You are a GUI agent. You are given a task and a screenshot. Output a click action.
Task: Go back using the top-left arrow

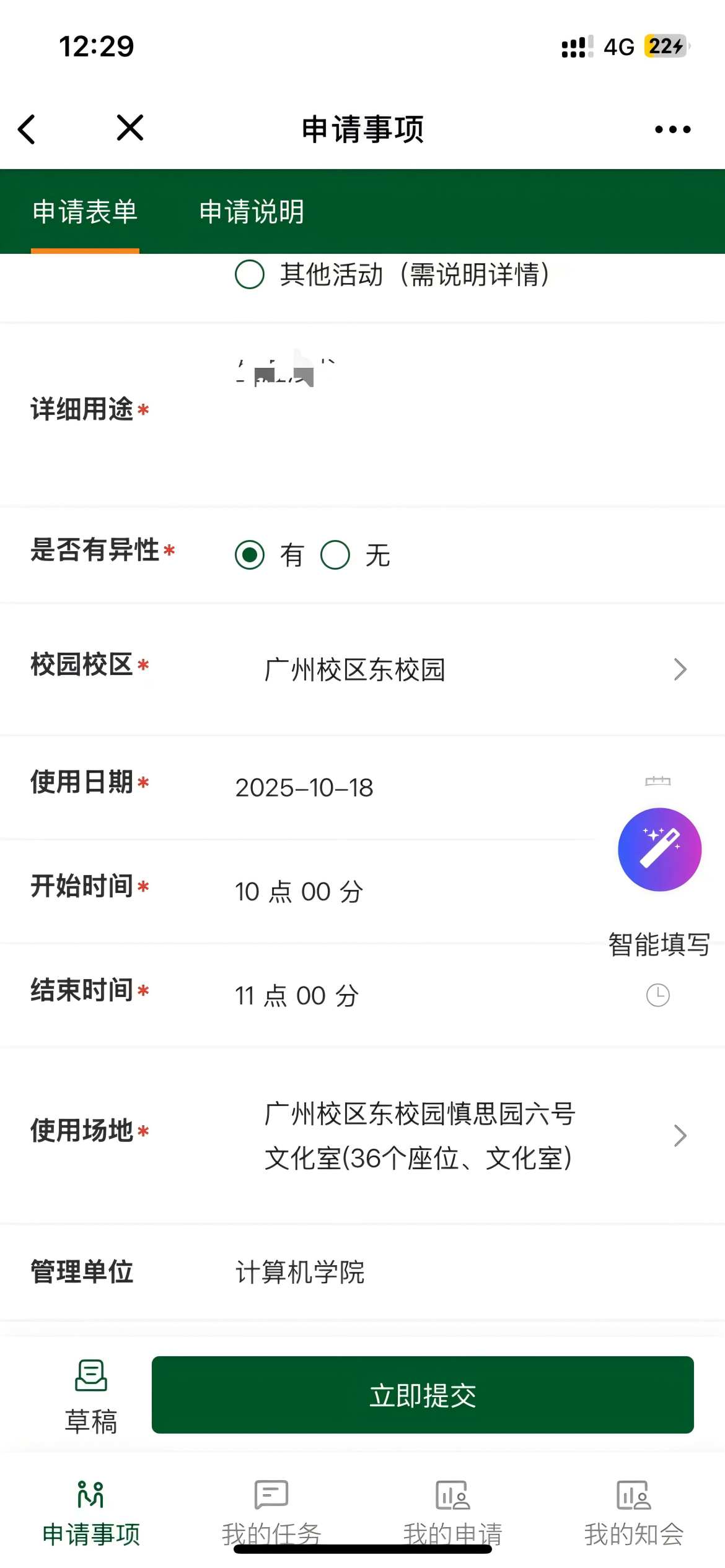pos(27,129)
